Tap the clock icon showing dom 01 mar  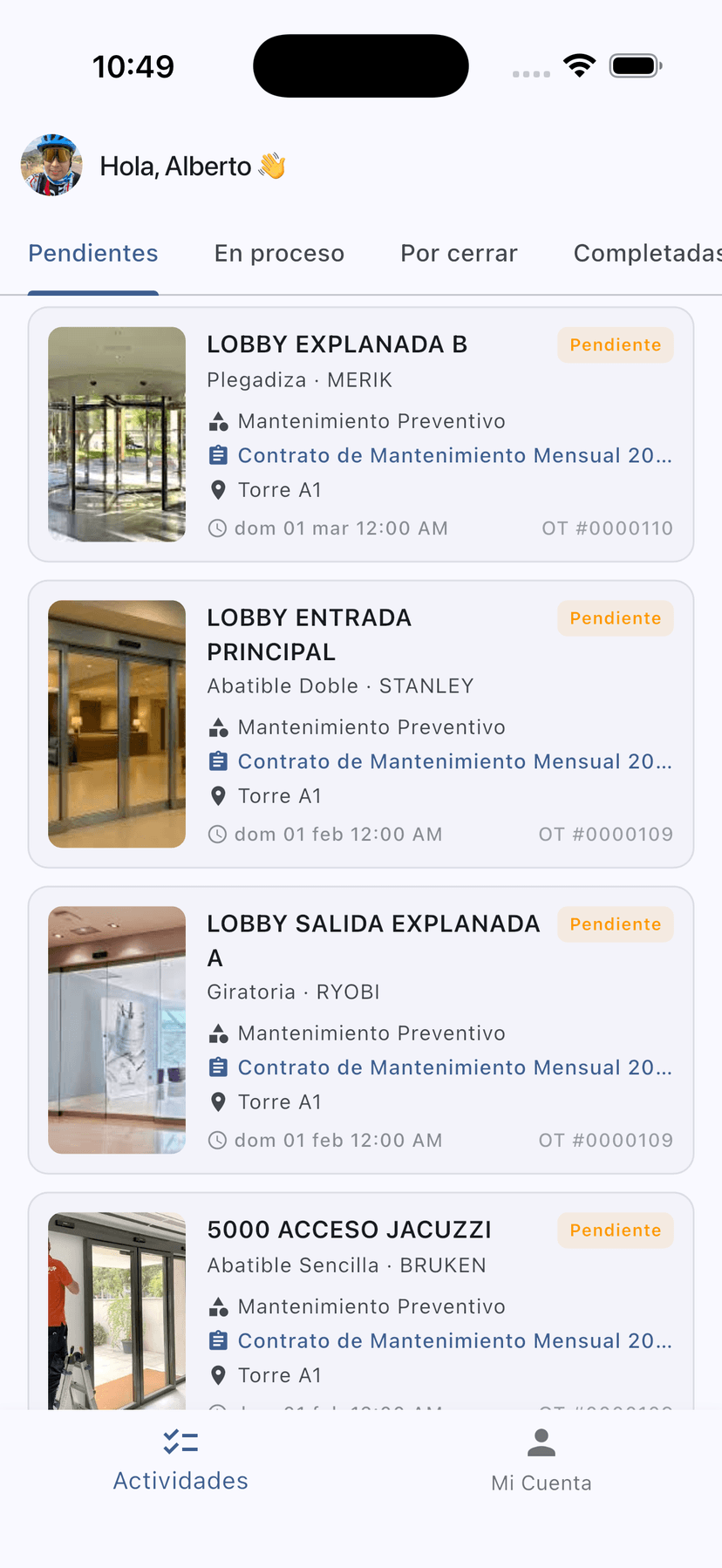click(218, 528)
